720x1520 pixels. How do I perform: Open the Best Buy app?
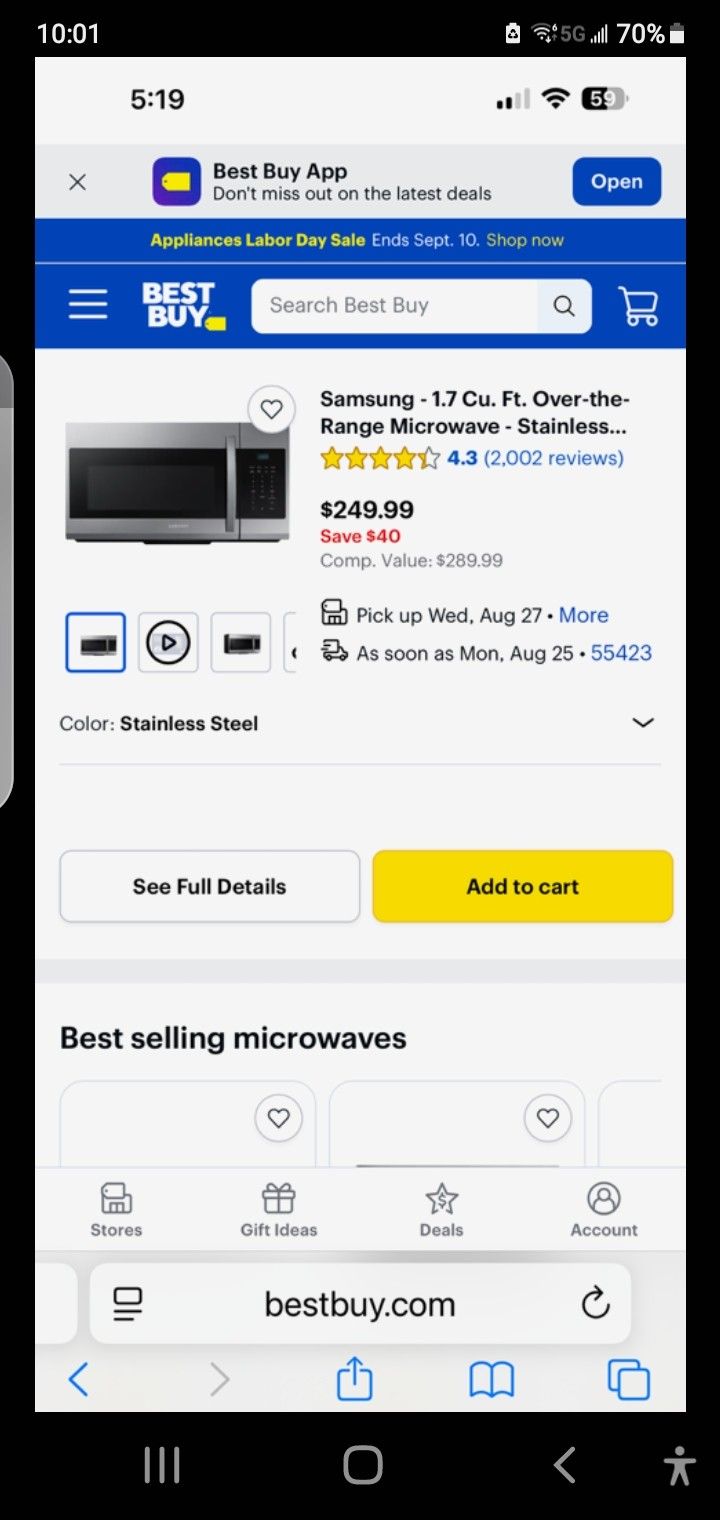[x=616, y=182]
